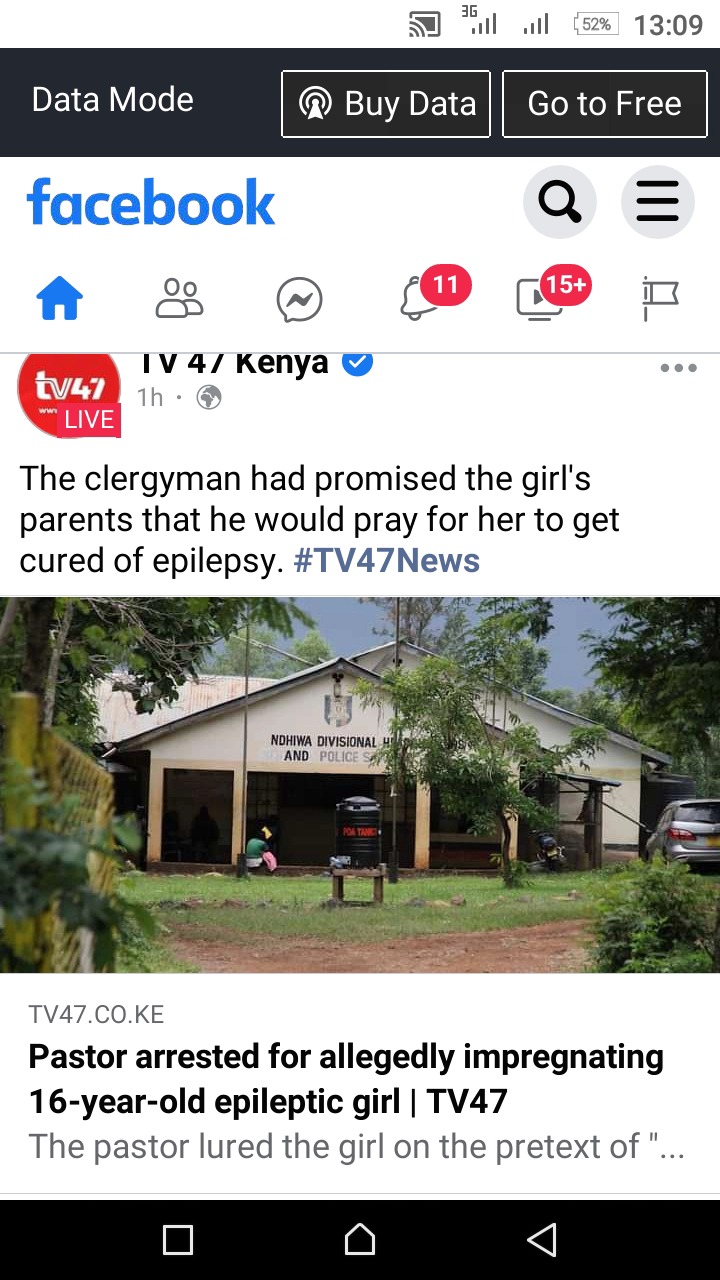Open the Pages flag tab
Screen dimensions: 720x1280
(x=660, y=299)
